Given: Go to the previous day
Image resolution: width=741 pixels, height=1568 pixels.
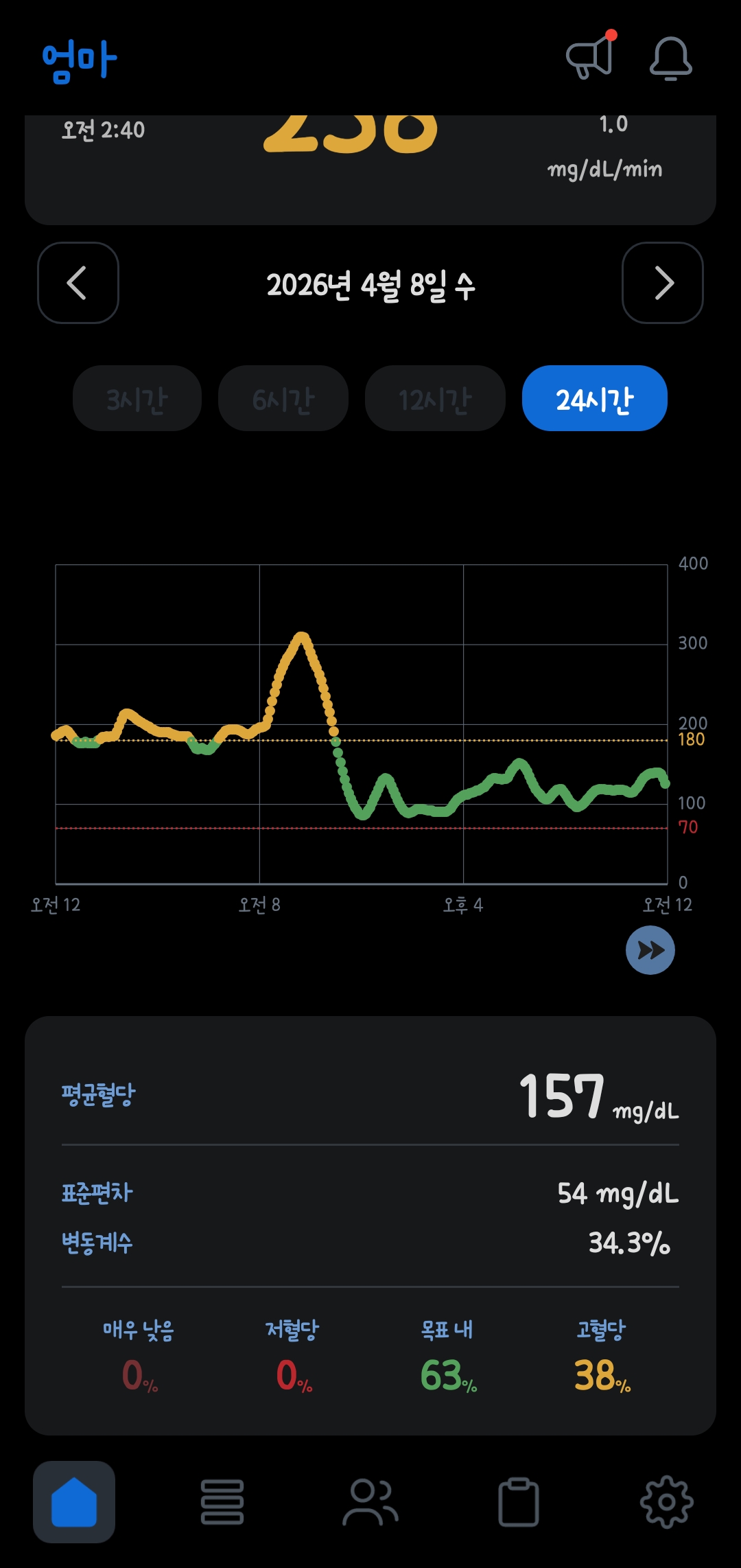Looking at the screenshot, I should [x=78, y=283].
